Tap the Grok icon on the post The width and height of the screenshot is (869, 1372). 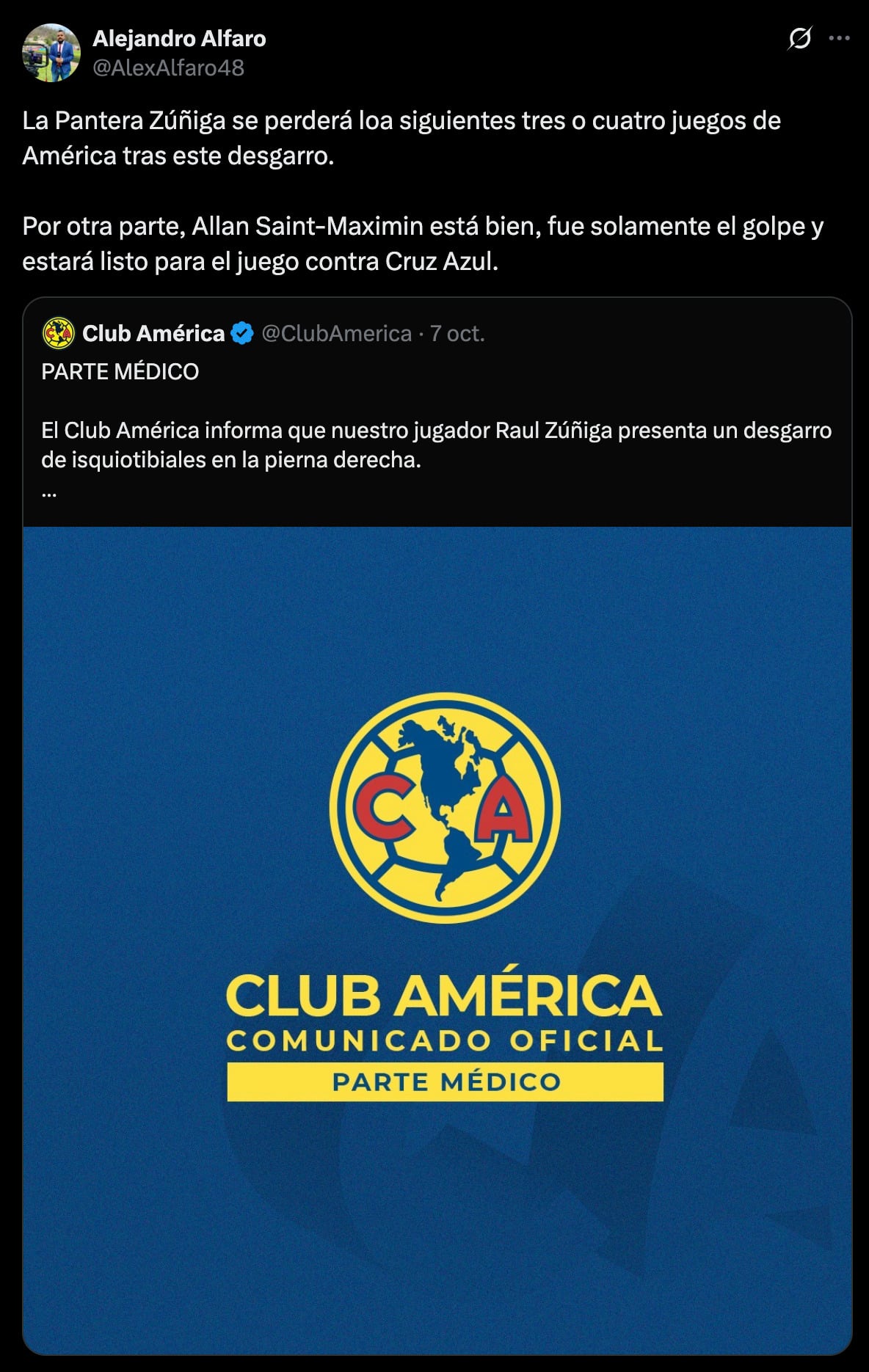799,38
